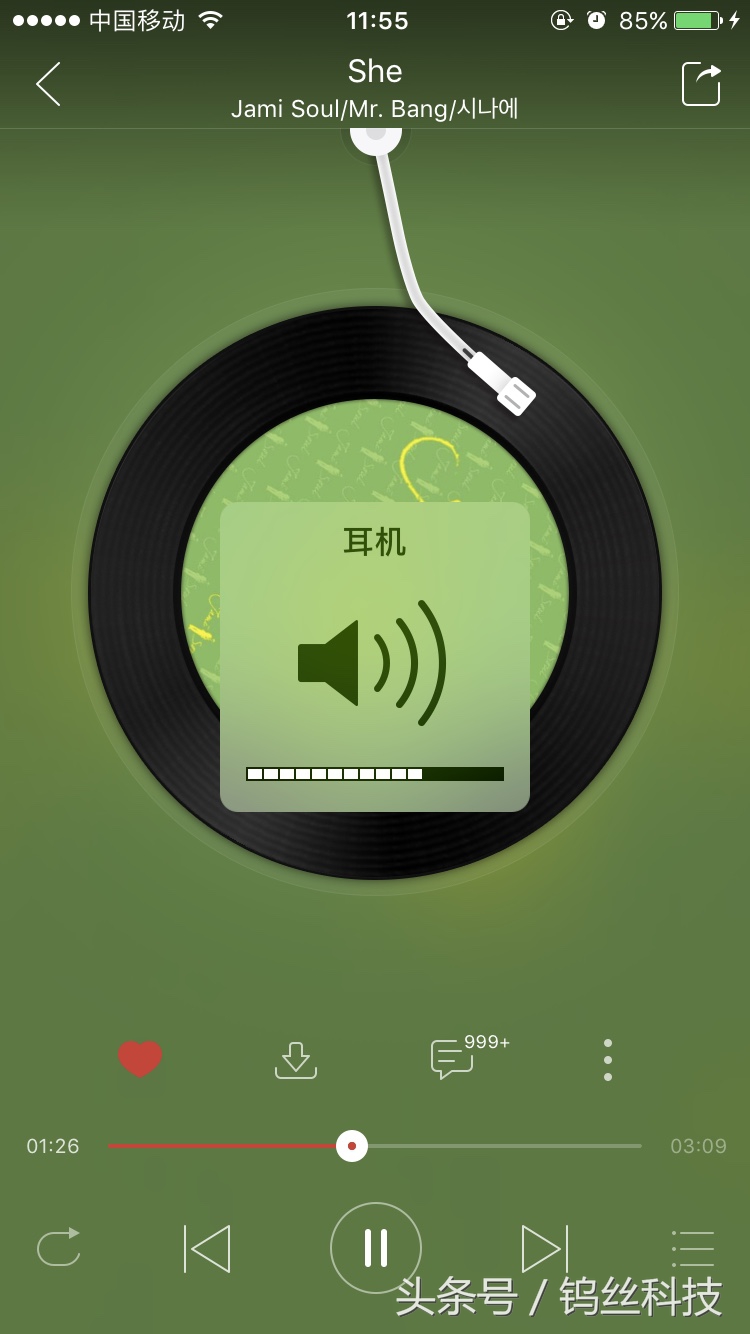Tap the playback progress slider knob
The height and width of the screenshot is (1334, 750).
coord(351,1146)
